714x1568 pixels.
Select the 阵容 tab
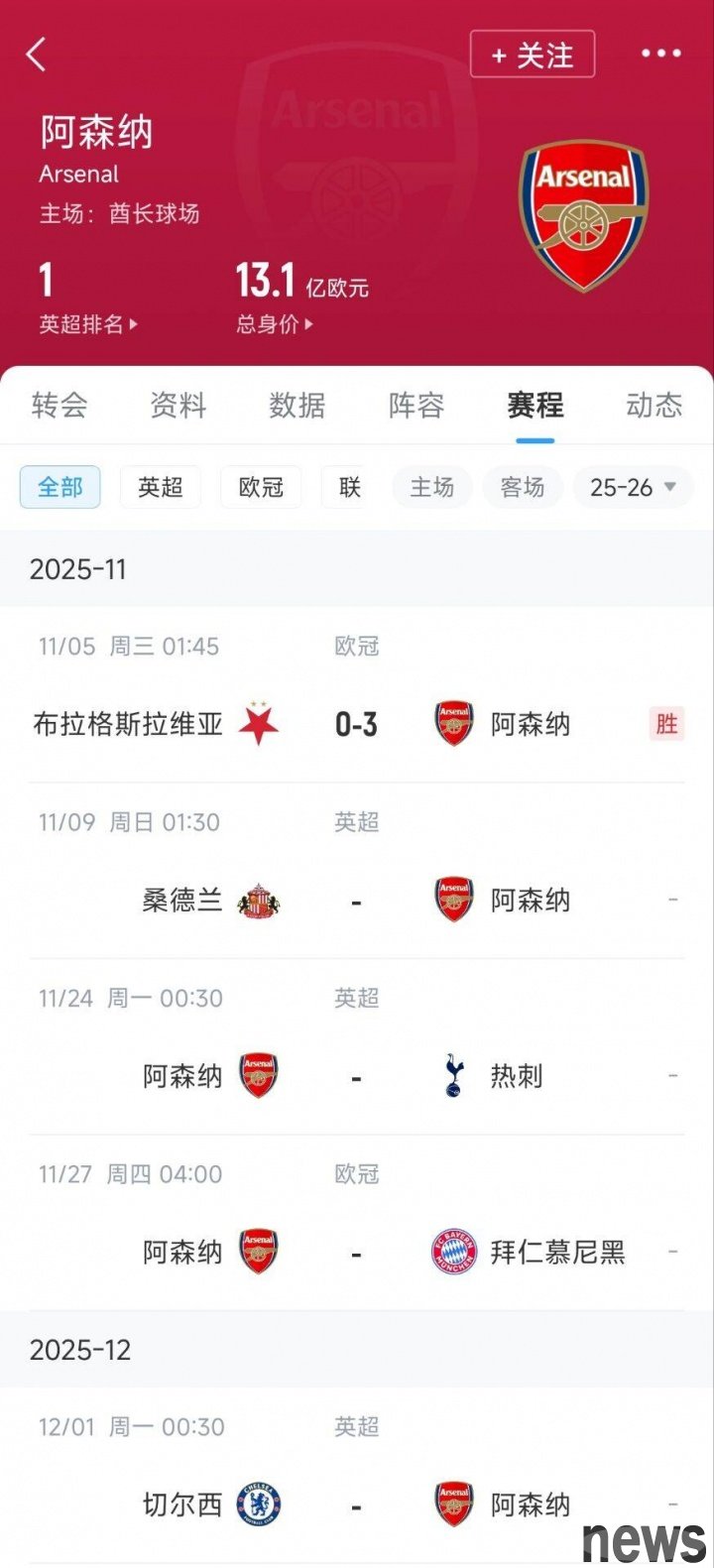click(x=416, y=405)
